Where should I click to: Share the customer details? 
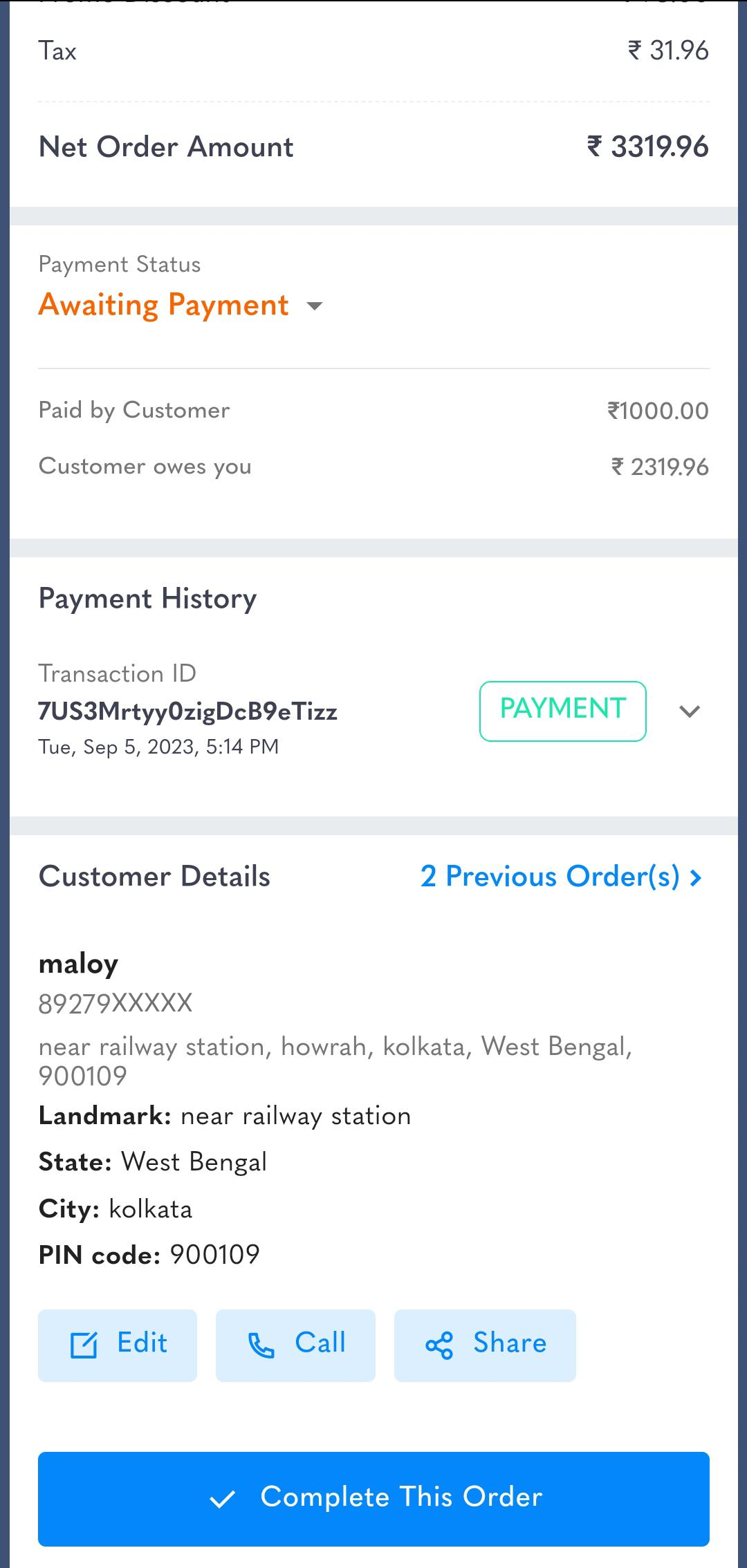485,1345
